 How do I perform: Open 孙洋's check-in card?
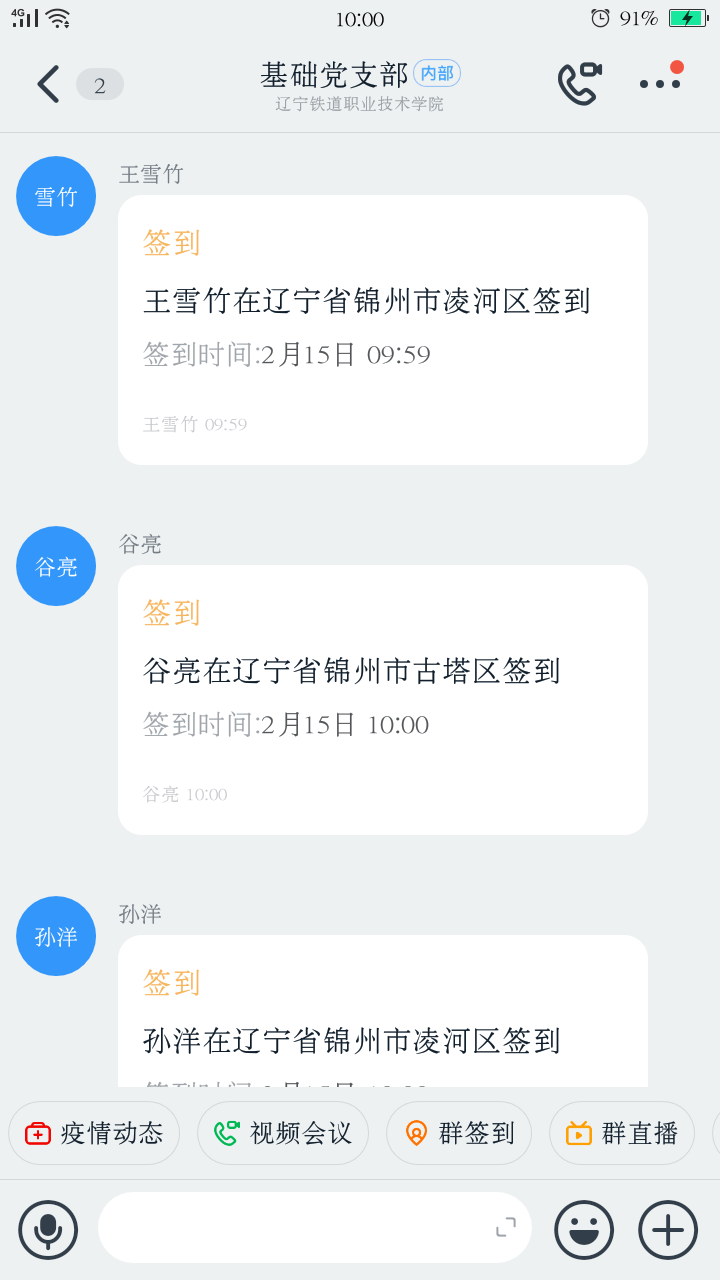point(383,1011)
